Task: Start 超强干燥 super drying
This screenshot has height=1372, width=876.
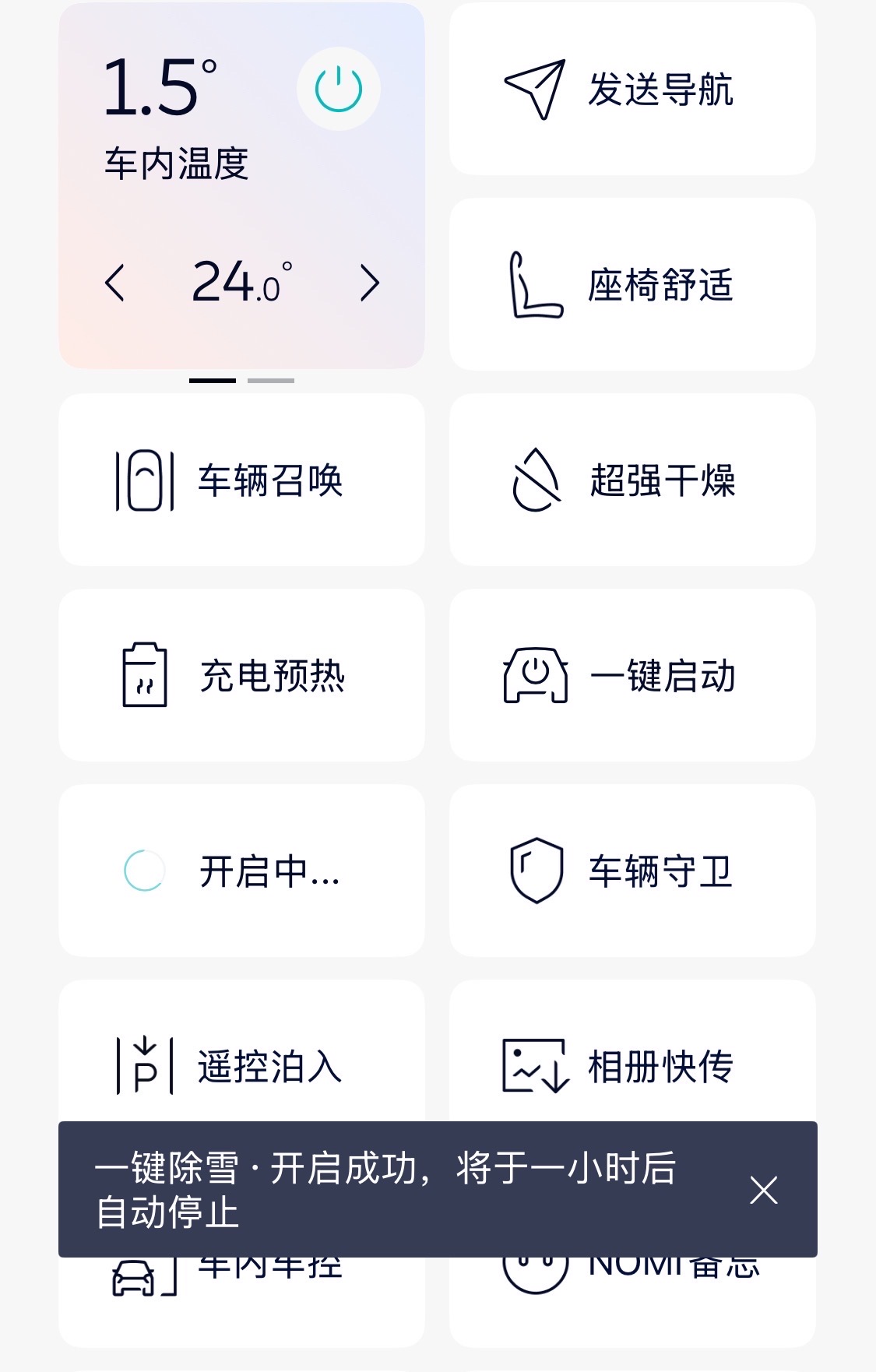Action: pyautogui.click(x=631, y=480)
